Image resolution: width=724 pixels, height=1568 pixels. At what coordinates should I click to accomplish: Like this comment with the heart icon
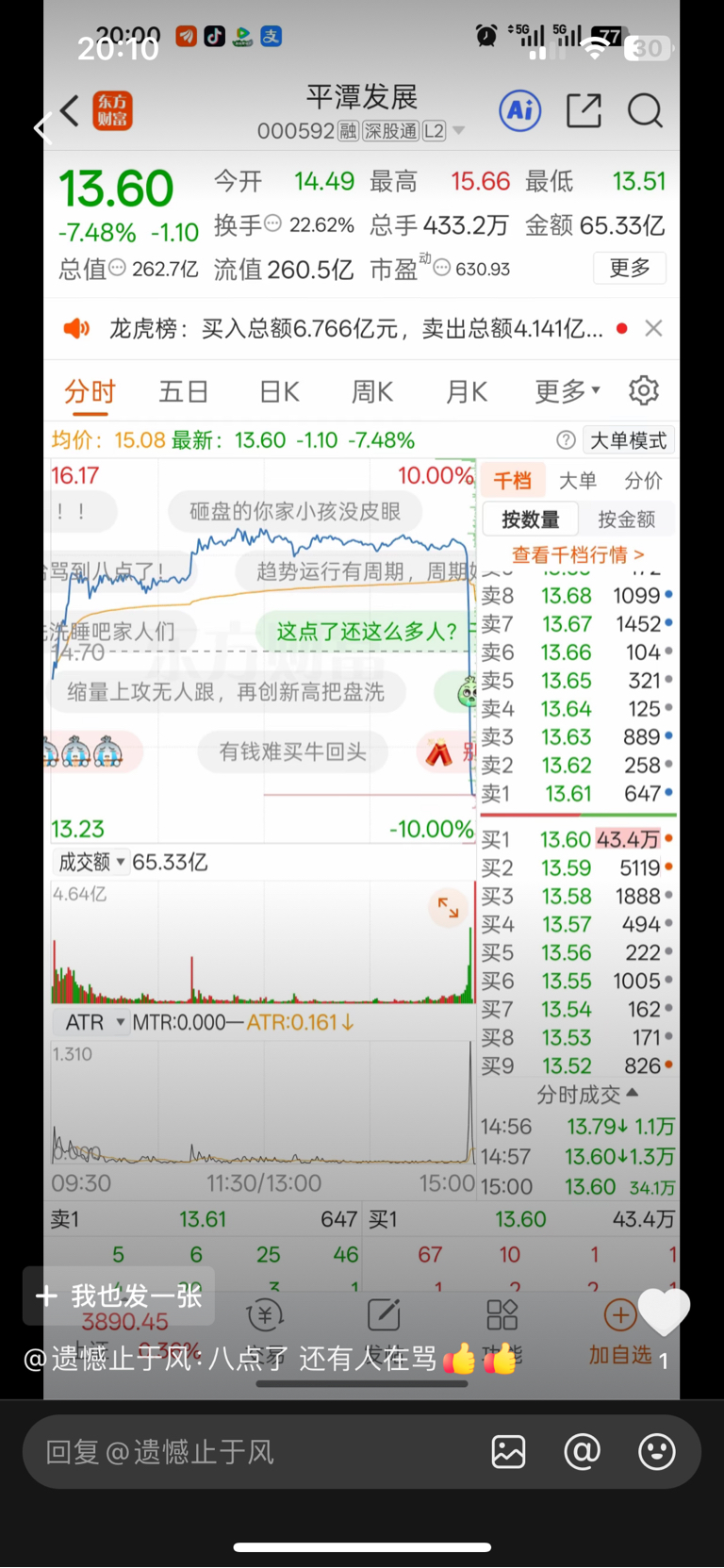664,1312
